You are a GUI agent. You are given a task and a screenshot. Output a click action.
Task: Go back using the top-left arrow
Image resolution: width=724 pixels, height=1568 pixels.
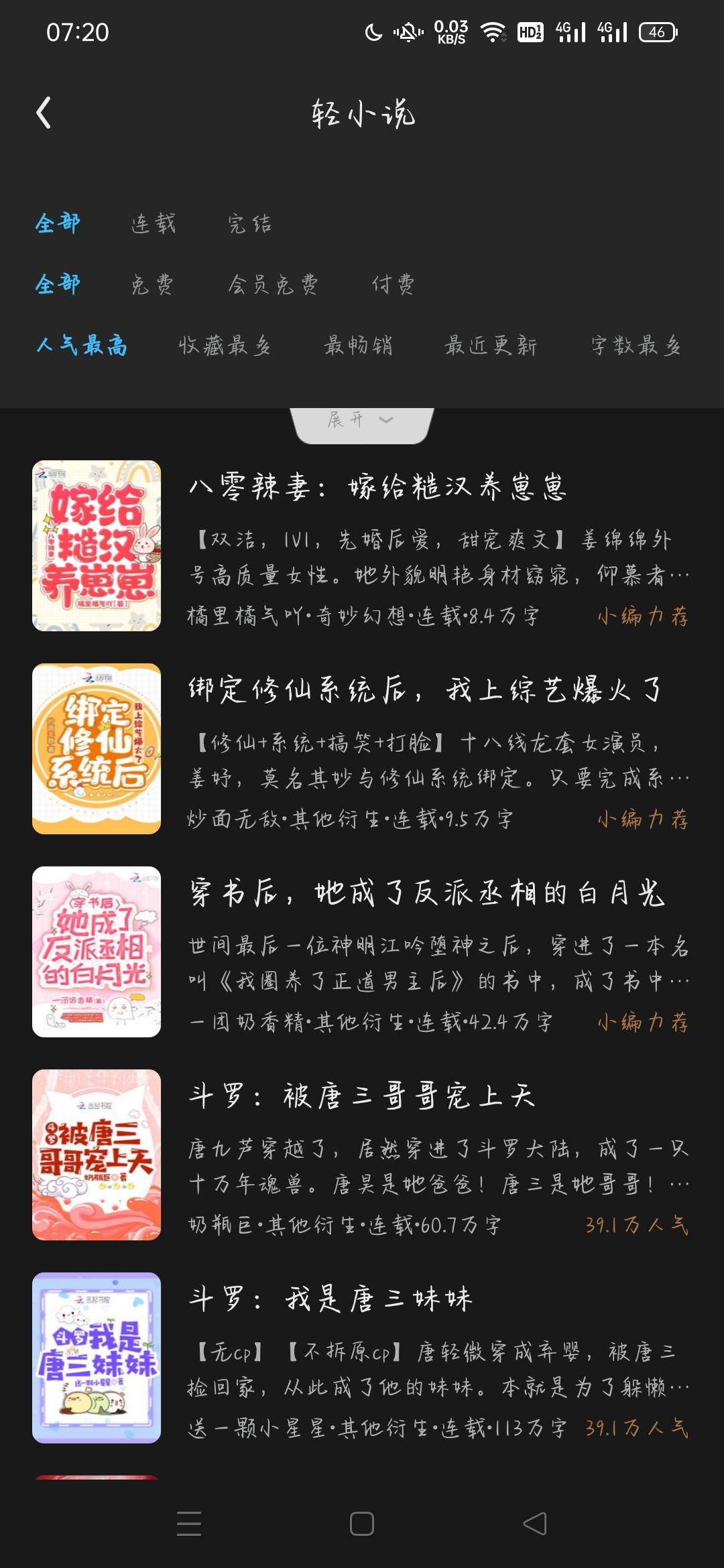(44, 113)
